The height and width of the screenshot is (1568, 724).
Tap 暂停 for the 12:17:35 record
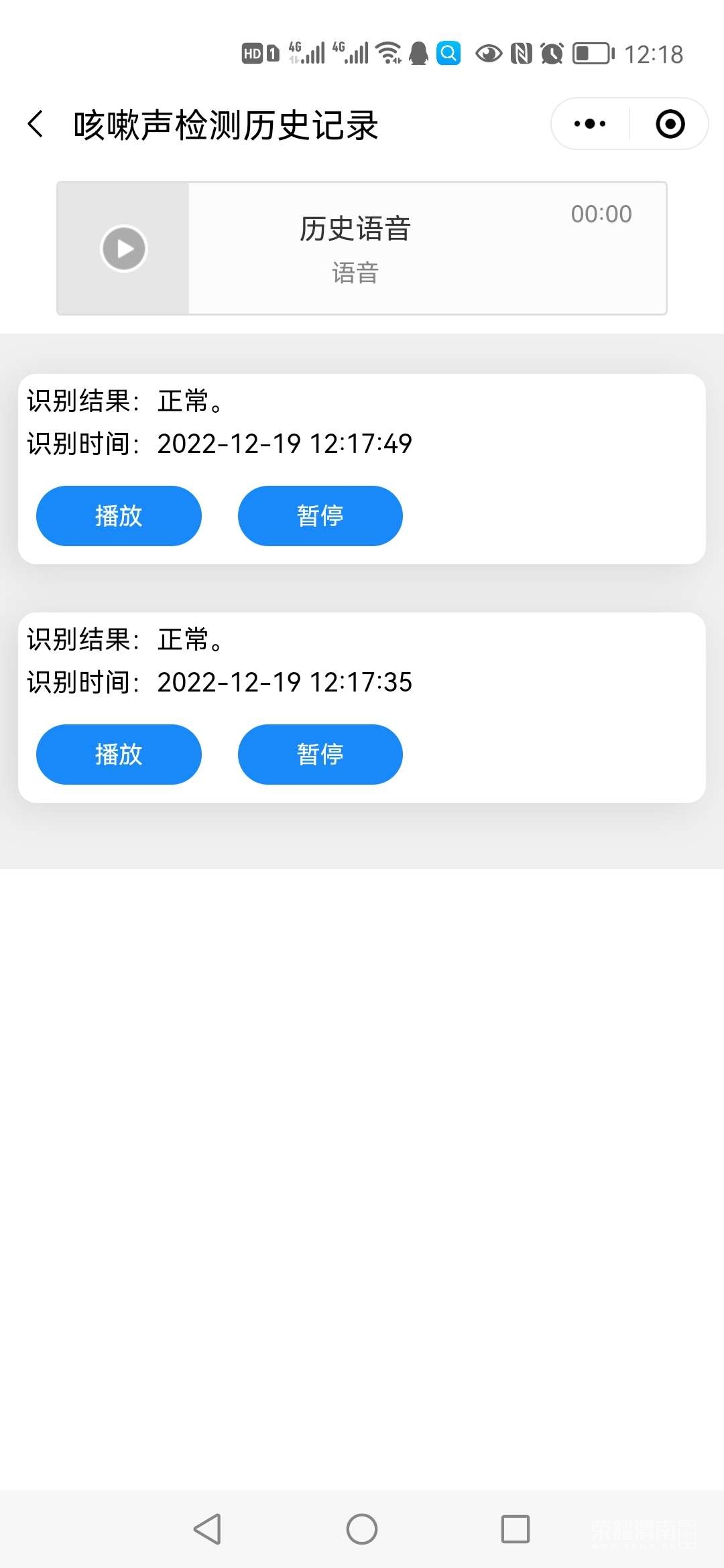click(320, 755)
